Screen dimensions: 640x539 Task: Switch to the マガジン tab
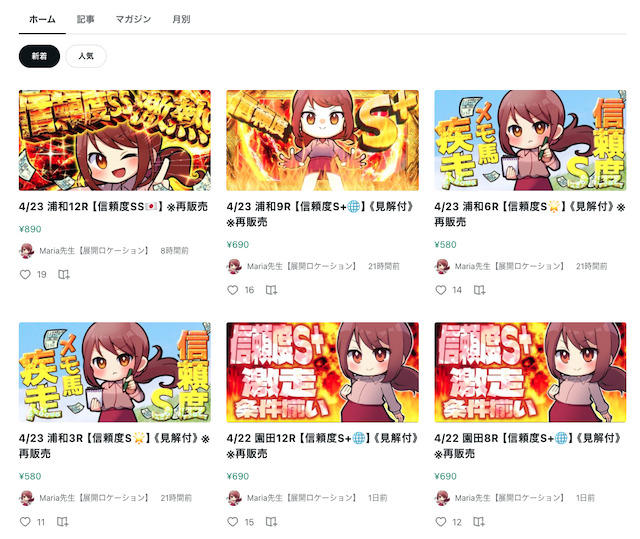(x=132, y=19)
